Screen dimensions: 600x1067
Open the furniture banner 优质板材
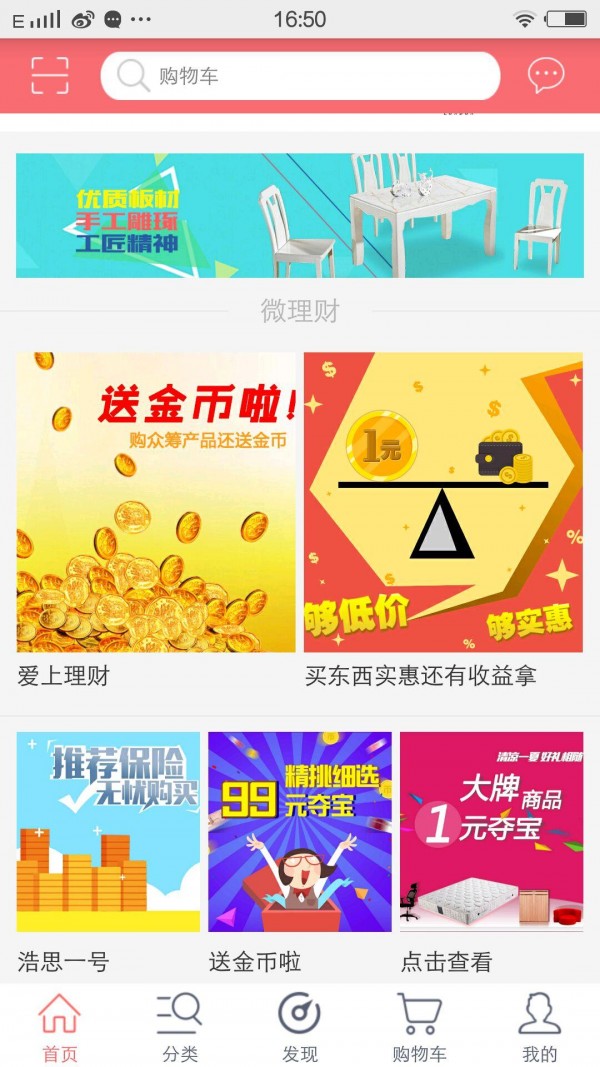pos(300,215)
